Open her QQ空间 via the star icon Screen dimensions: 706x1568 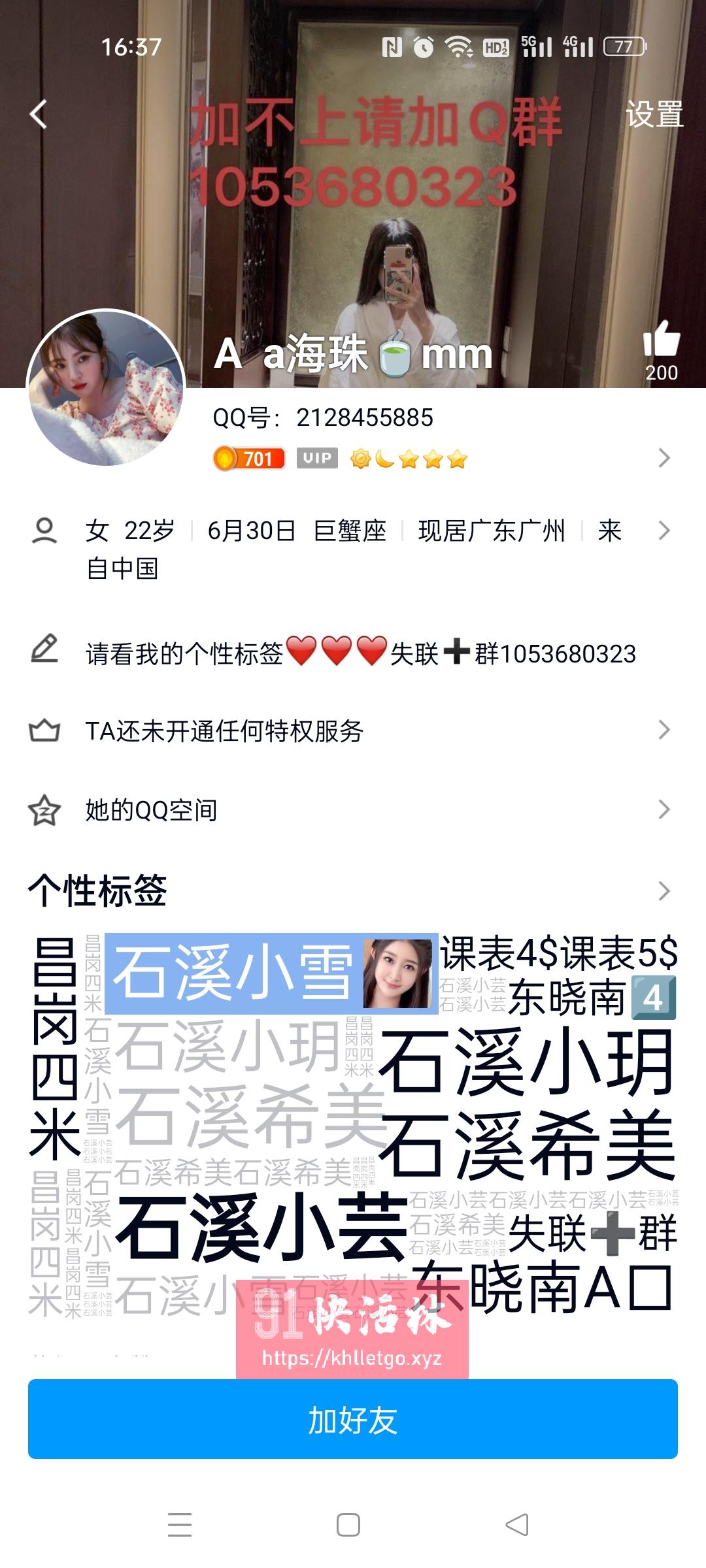(x=44, y=810)
